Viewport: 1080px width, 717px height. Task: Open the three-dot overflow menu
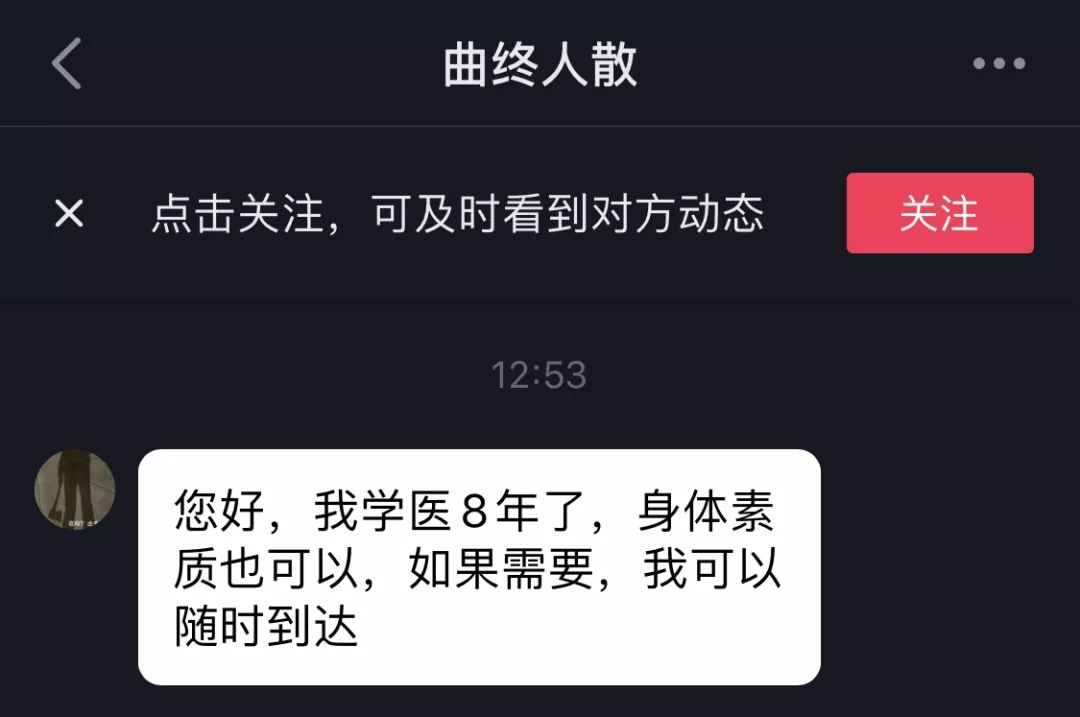click(998, 64)
